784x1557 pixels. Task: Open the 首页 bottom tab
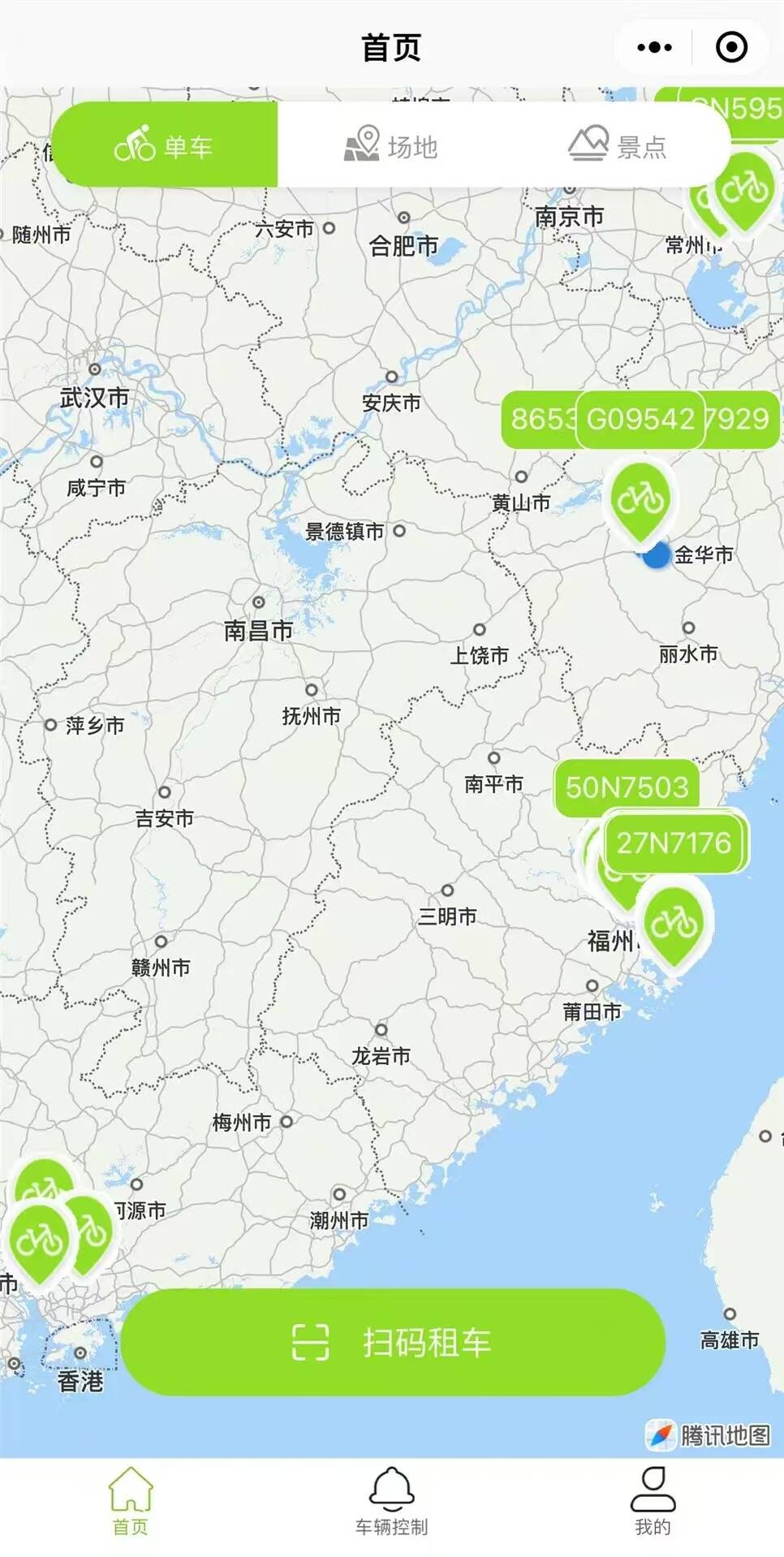(x=131, y=1502)
